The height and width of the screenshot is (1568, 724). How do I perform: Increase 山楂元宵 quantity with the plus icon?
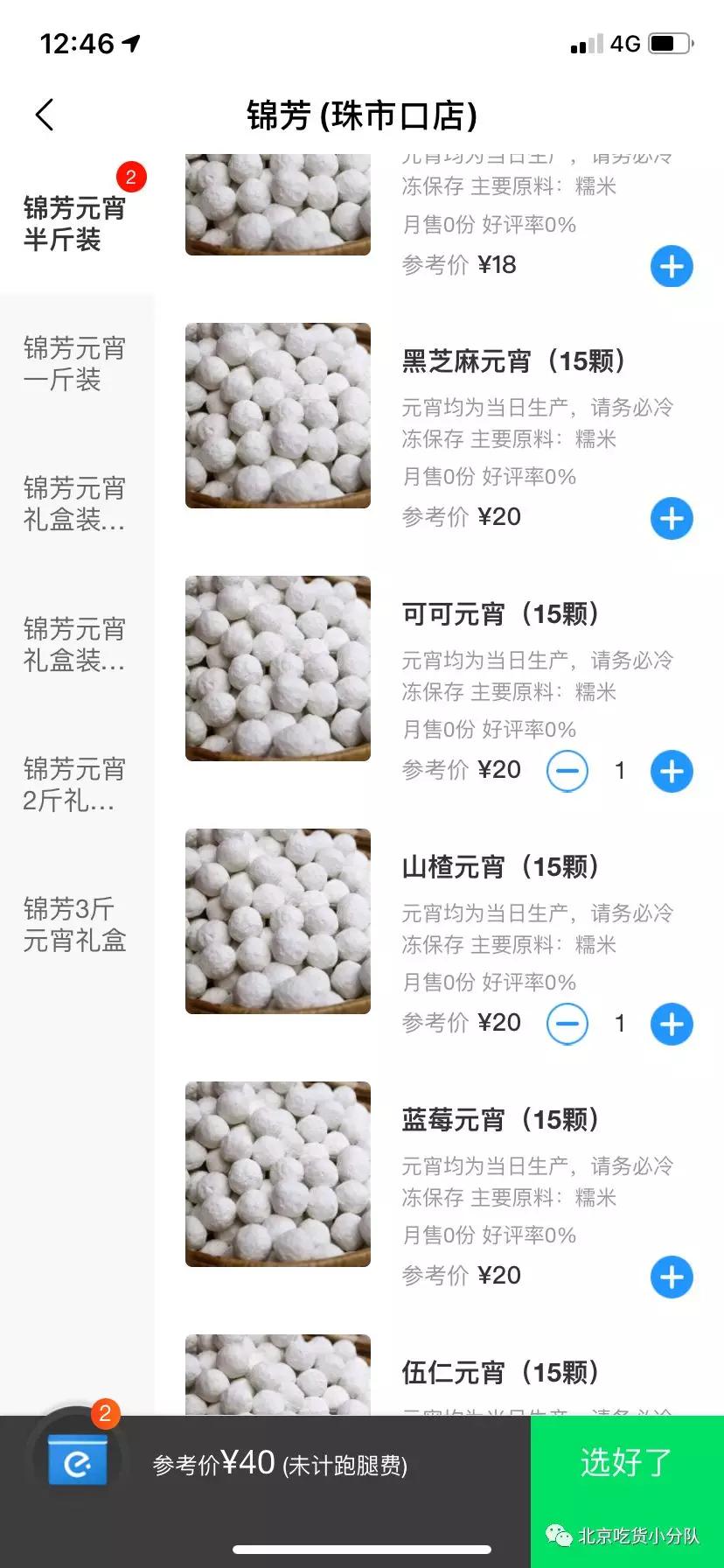(x=671, y=1023)
